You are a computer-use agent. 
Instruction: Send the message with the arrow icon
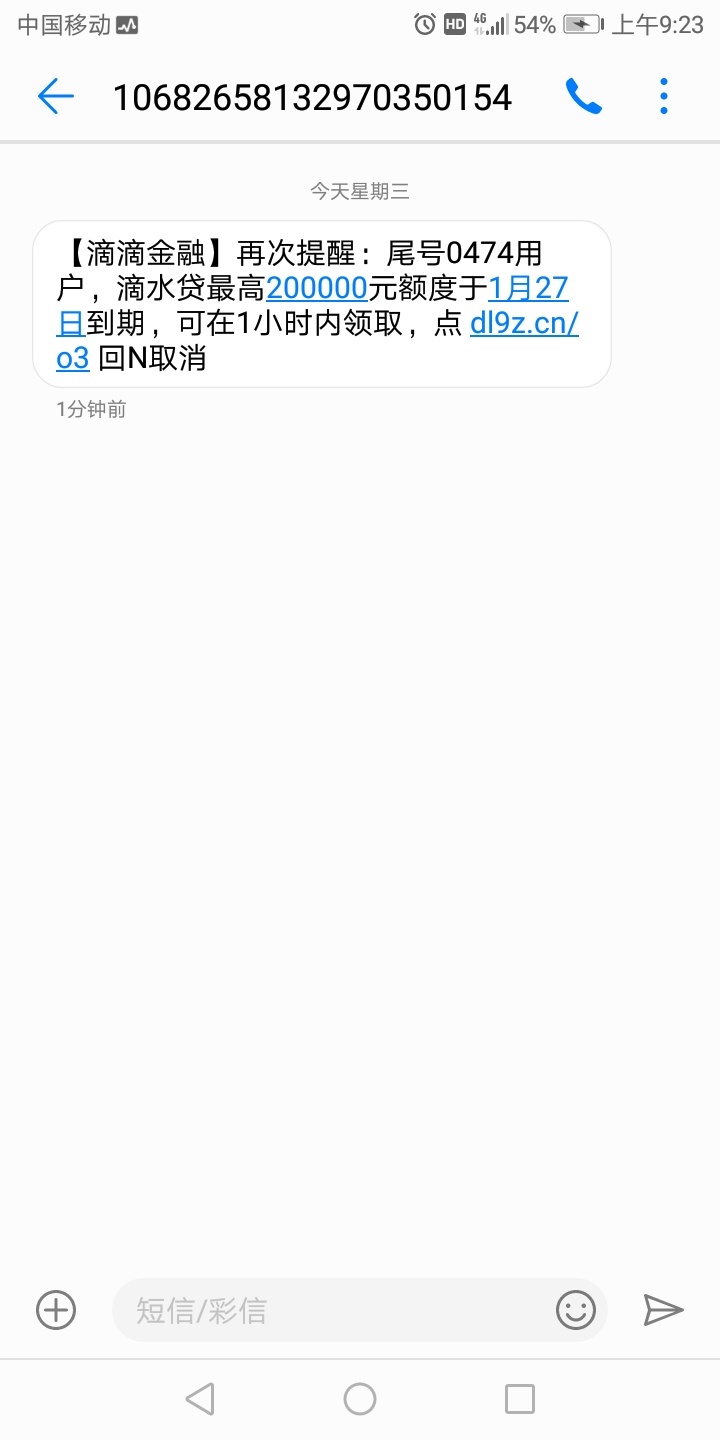(662, 1309)
